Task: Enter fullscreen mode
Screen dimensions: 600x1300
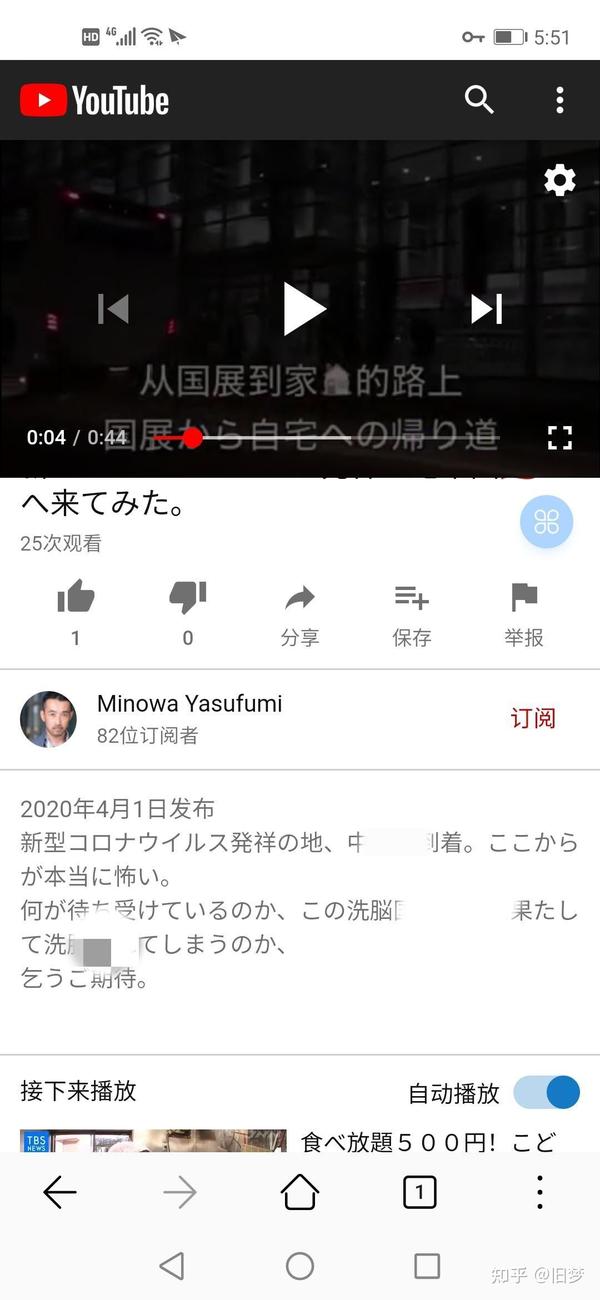Action: [x=559, y=437]
